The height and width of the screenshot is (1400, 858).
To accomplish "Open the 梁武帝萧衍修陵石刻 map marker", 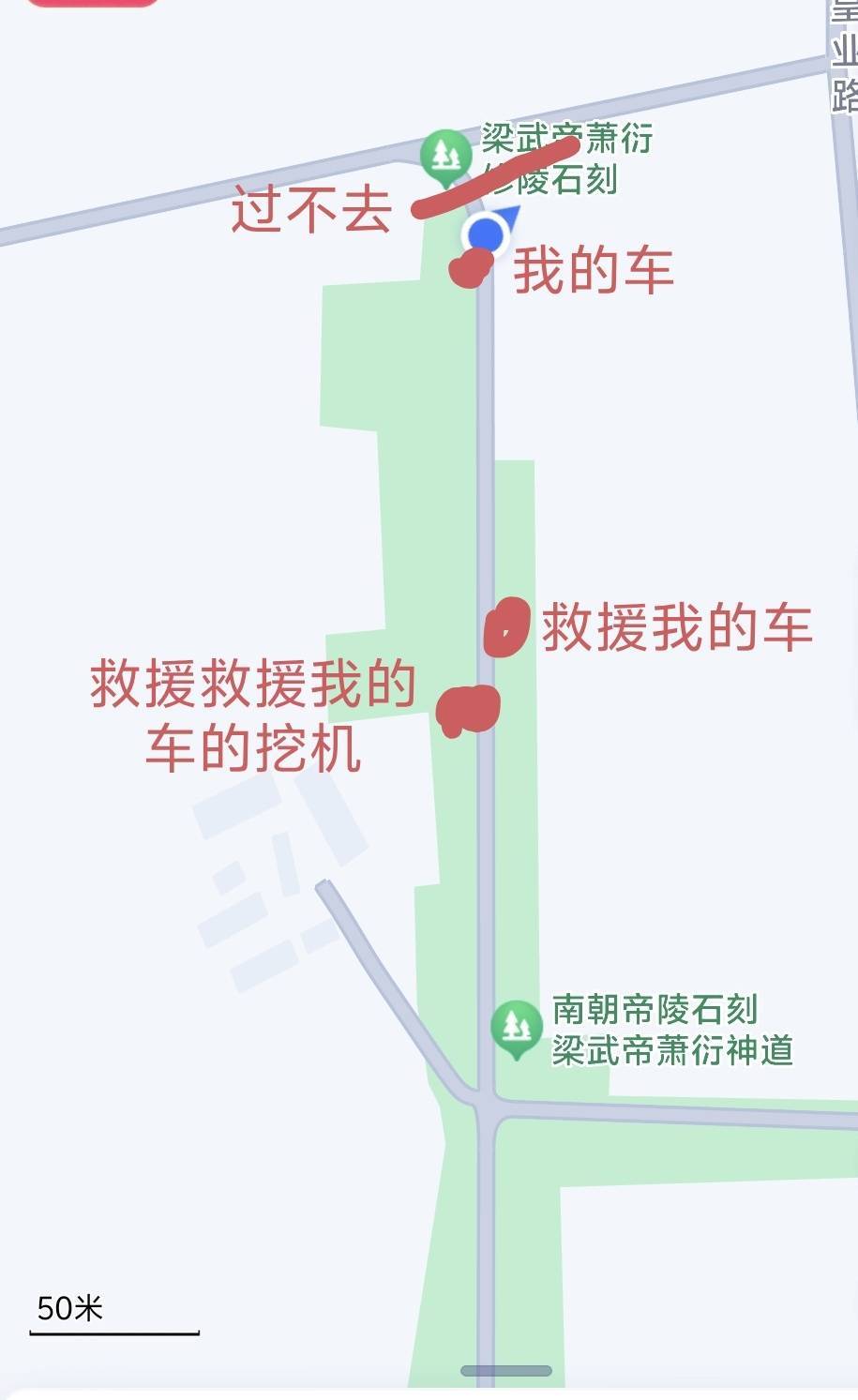I will pos(446,155).
